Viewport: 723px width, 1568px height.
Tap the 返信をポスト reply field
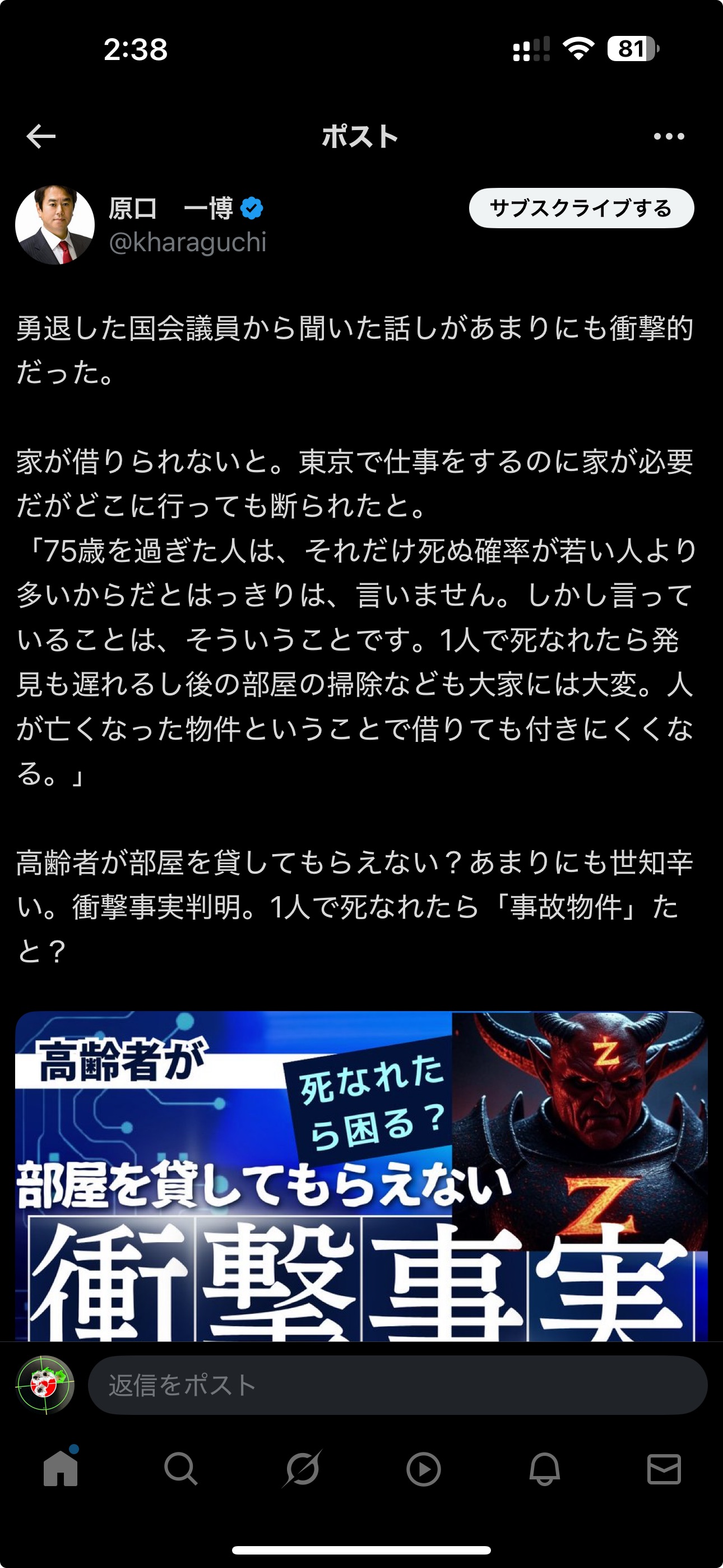(397, 1385)
